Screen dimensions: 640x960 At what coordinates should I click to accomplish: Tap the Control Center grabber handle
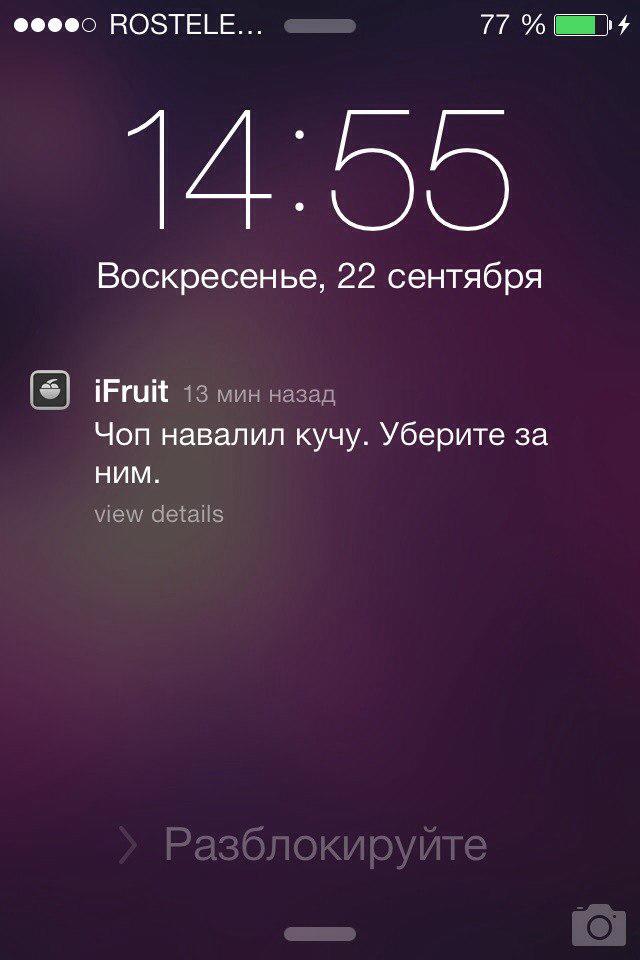(320, 934)
